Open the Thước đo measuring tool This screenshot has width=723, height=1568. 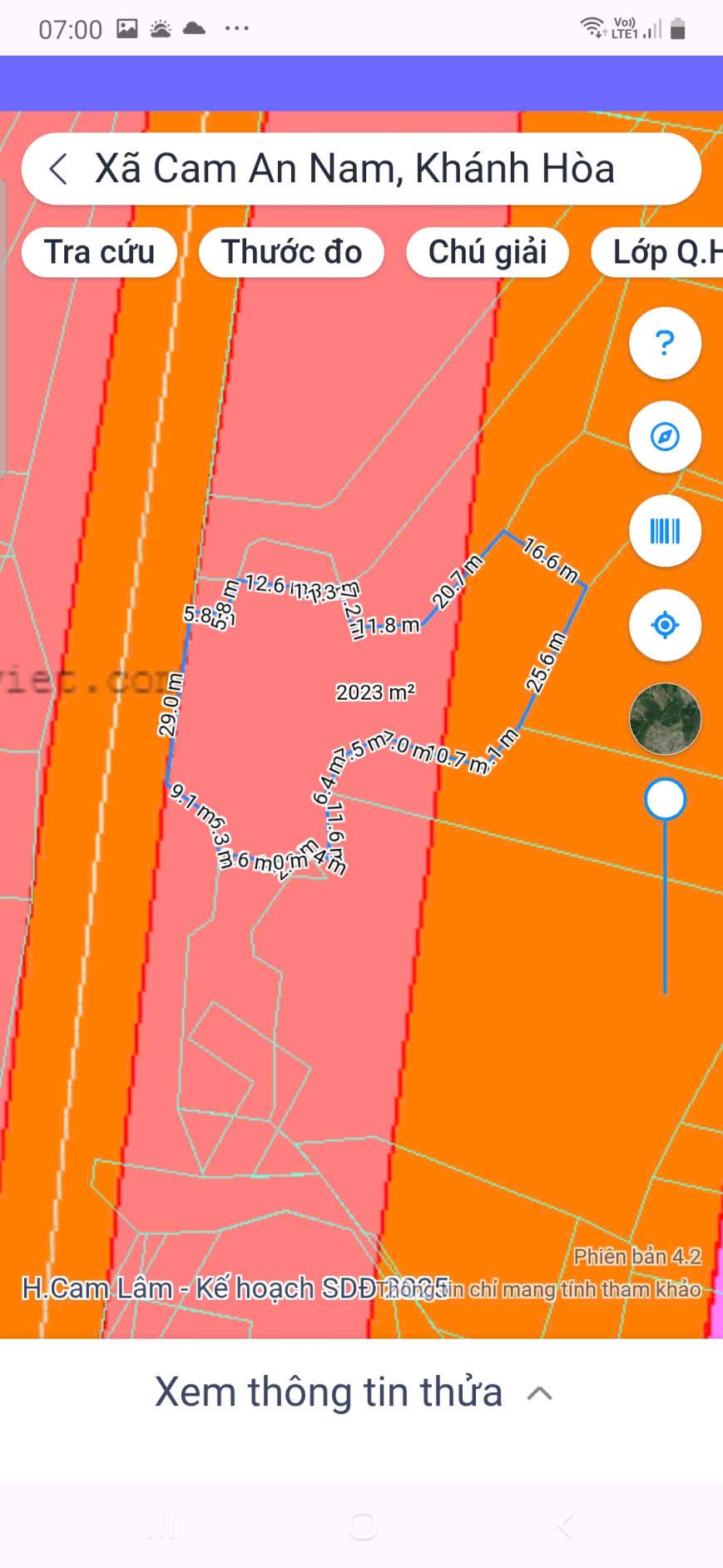click(x=291, y=252)
